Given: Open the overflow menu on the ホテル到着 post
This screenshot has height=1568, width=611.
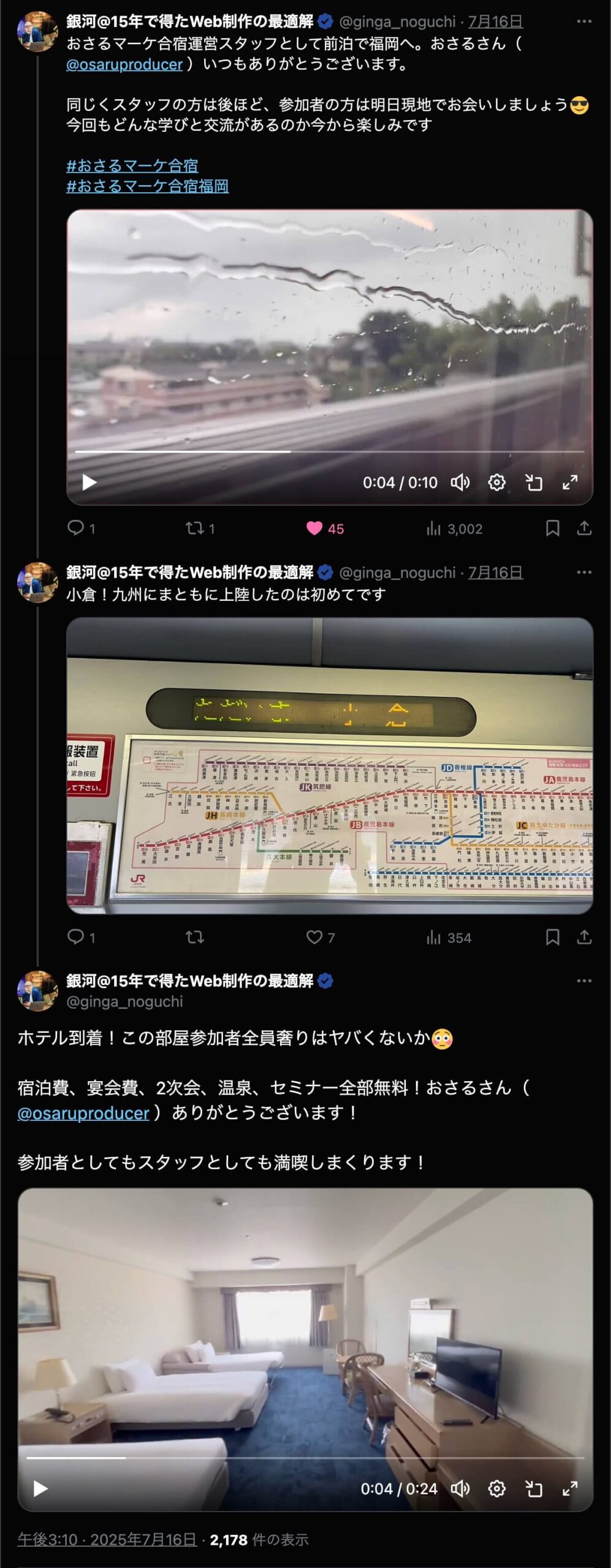Looking at the screenshot, I should [584, 981].
